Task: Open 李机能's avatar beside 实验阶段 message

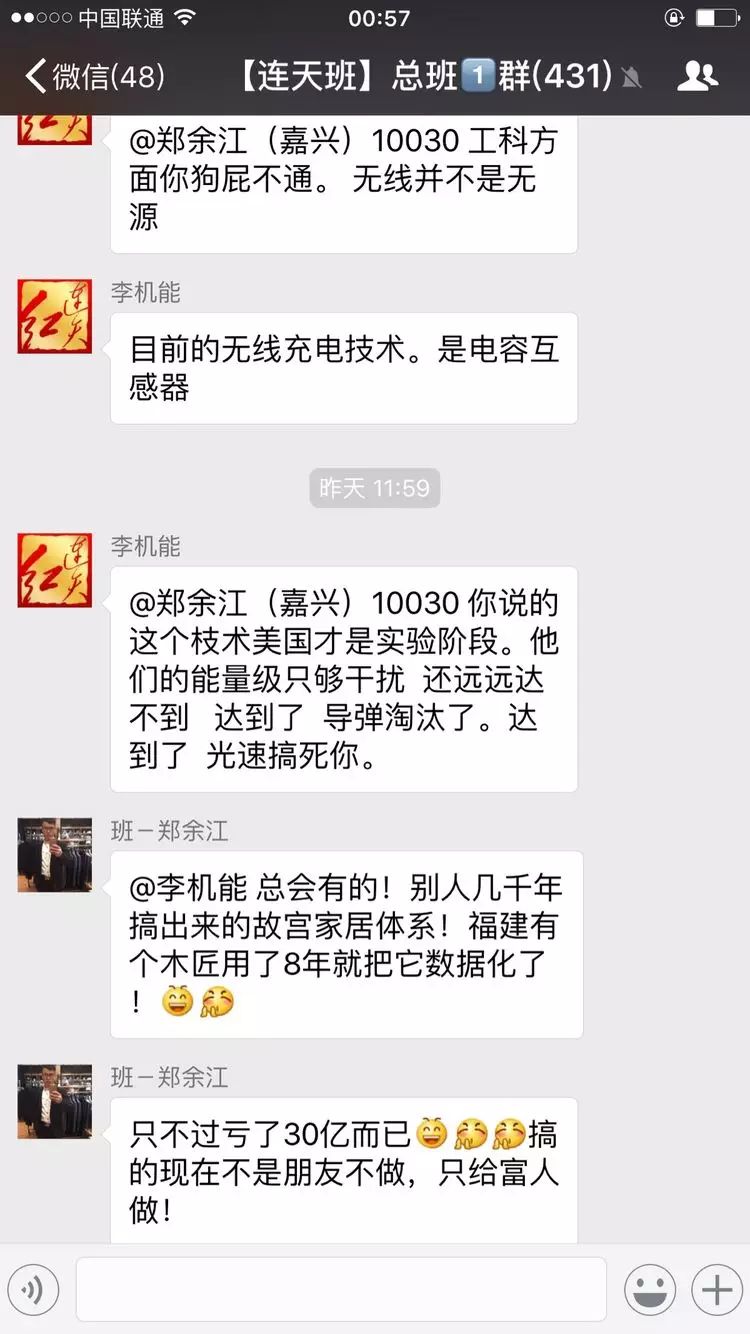Action: pyautogui.click(x=55, y=570)
